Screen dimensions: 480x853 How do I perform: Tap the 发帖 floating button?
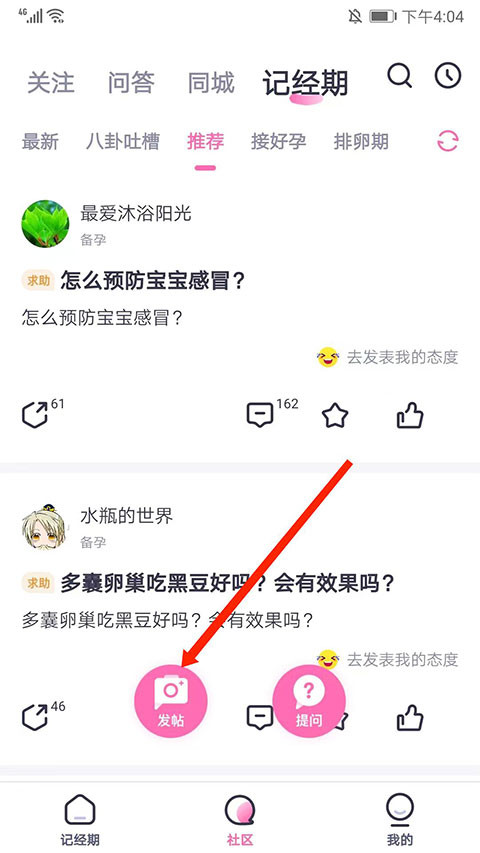tap(171, 701)
